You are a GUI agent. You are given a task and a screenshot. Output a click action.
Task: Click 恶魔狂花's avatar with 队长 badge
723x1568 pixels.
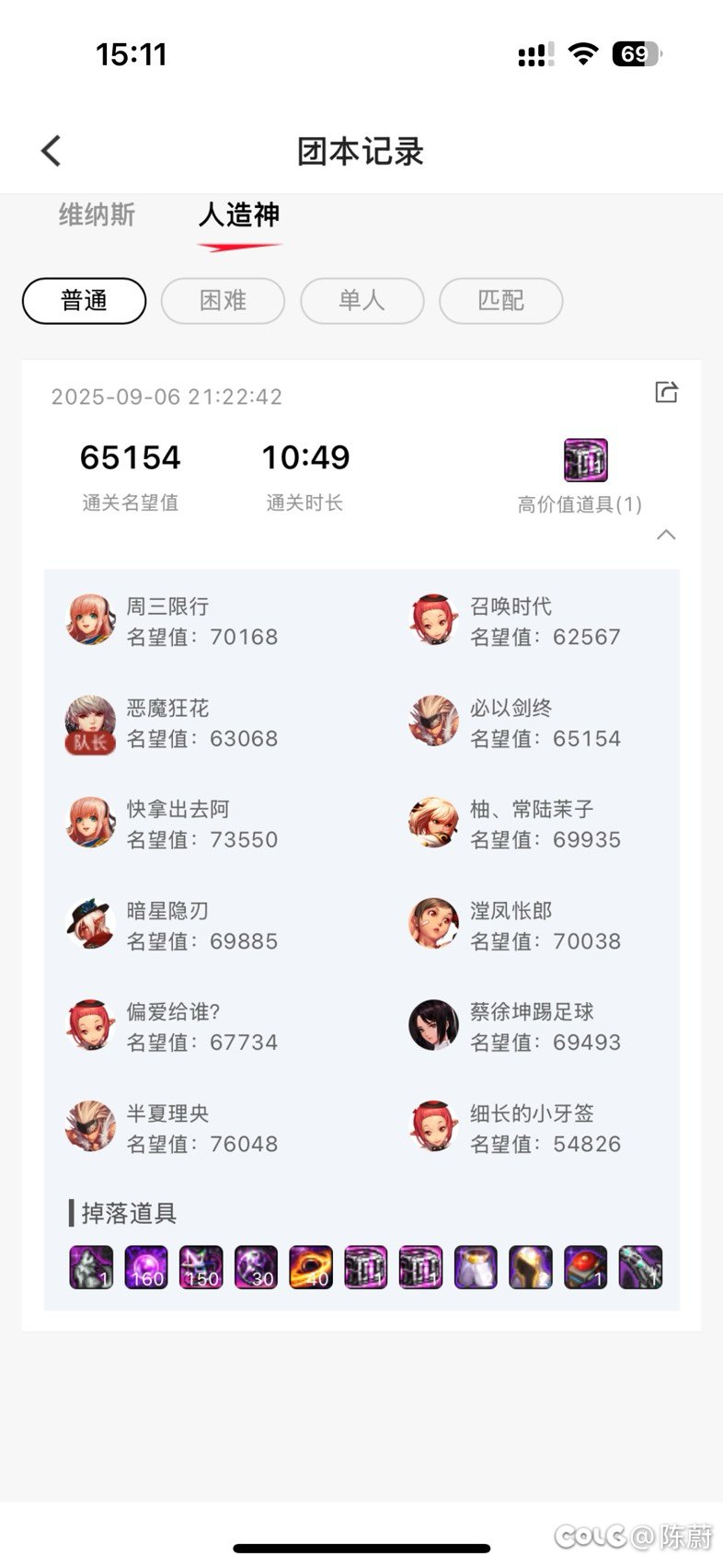(x=89, y=722)
